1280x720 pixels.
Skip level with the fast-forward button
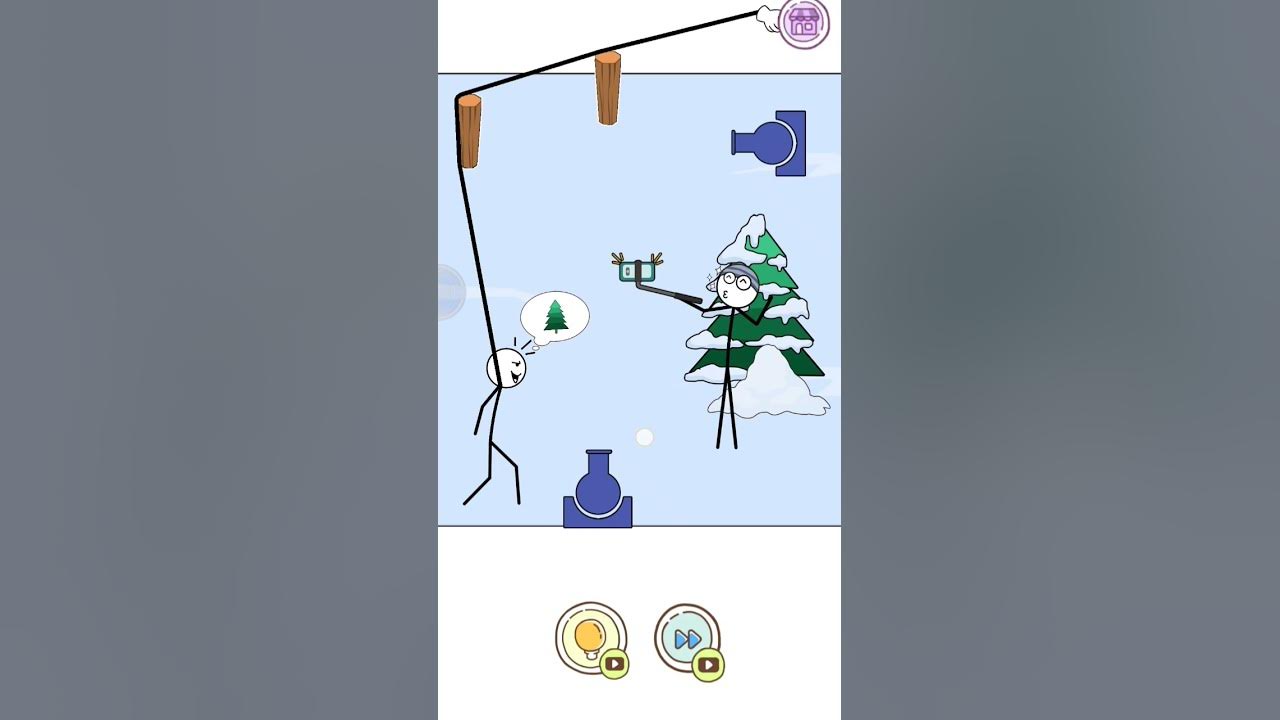tap(687, 638)
